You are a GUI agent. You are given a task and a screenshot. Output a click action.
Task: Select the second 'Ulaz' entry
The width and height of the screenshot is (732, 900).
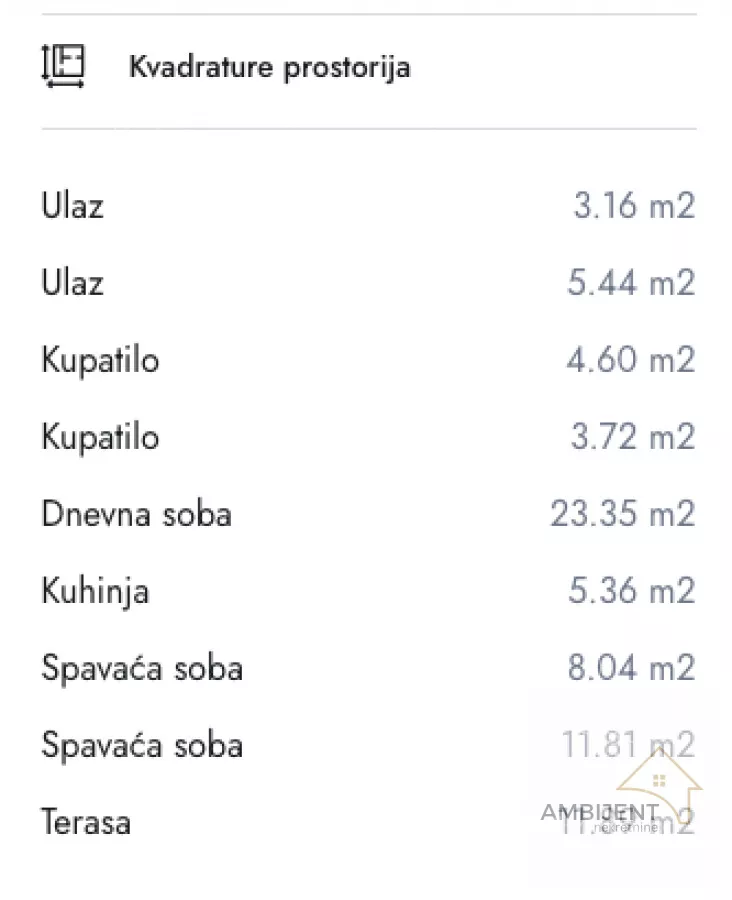72,283
